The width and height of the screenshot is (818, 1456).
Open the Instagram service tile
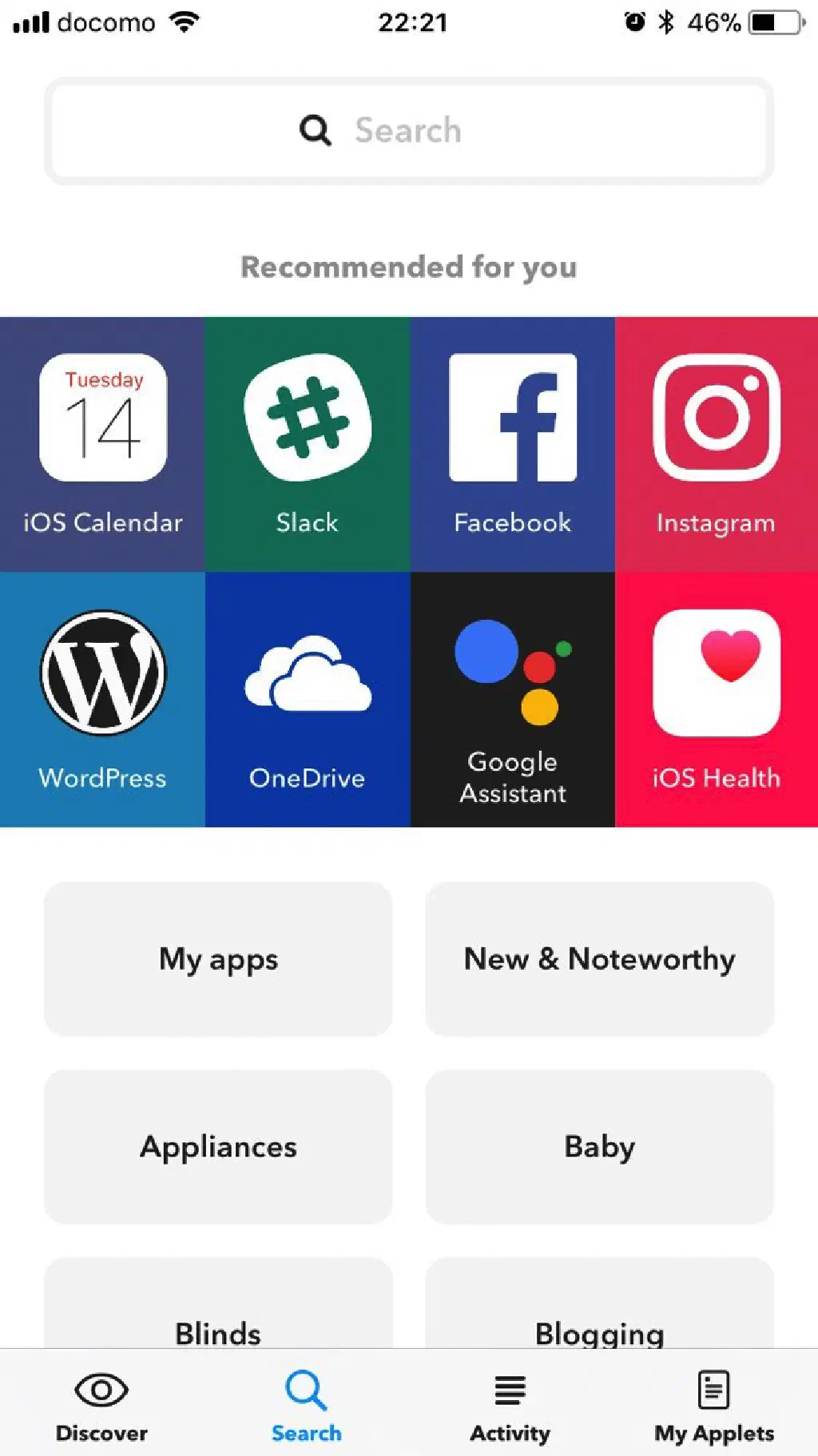pyautogui.click(x=717, y=444)
